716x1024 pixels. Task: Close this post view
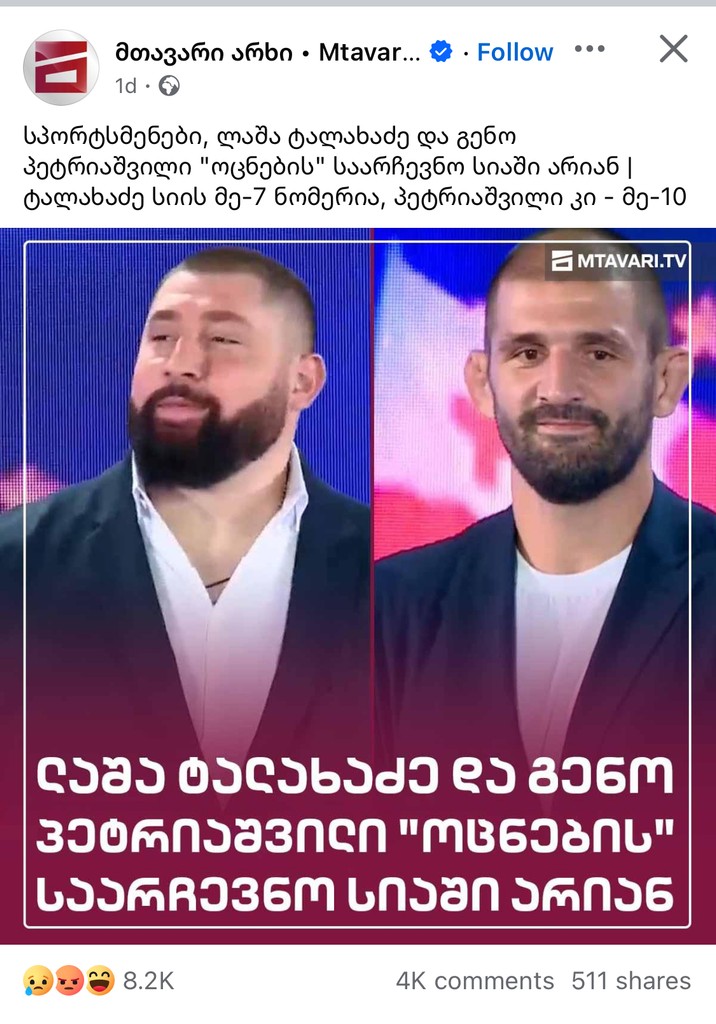tap(673, 48)
